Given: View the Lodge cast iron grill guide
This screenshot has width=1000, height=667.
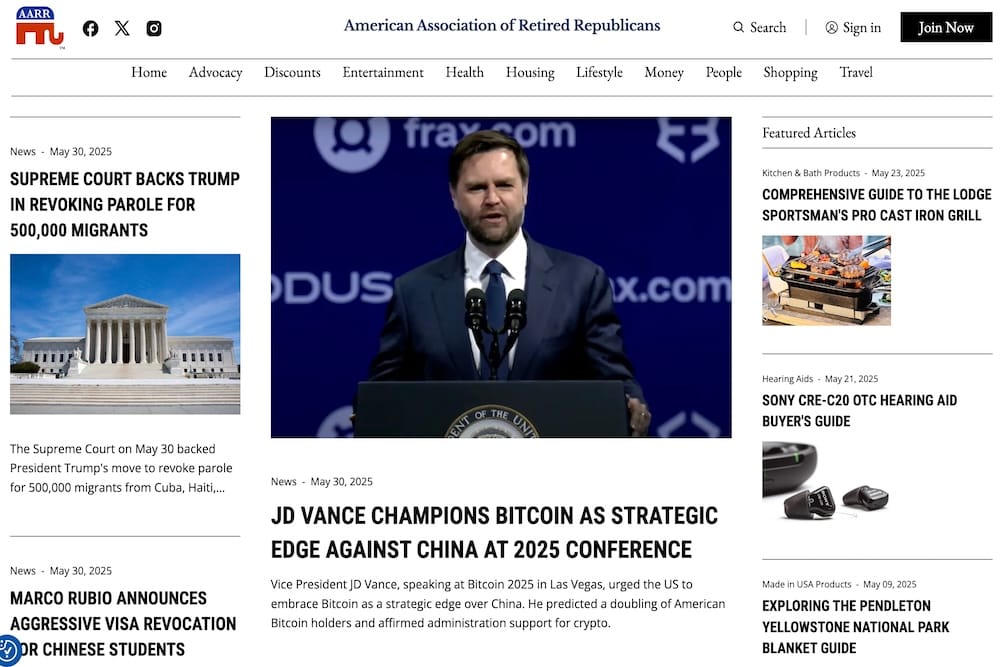Looking at the screenshot, I should [876, 205].
